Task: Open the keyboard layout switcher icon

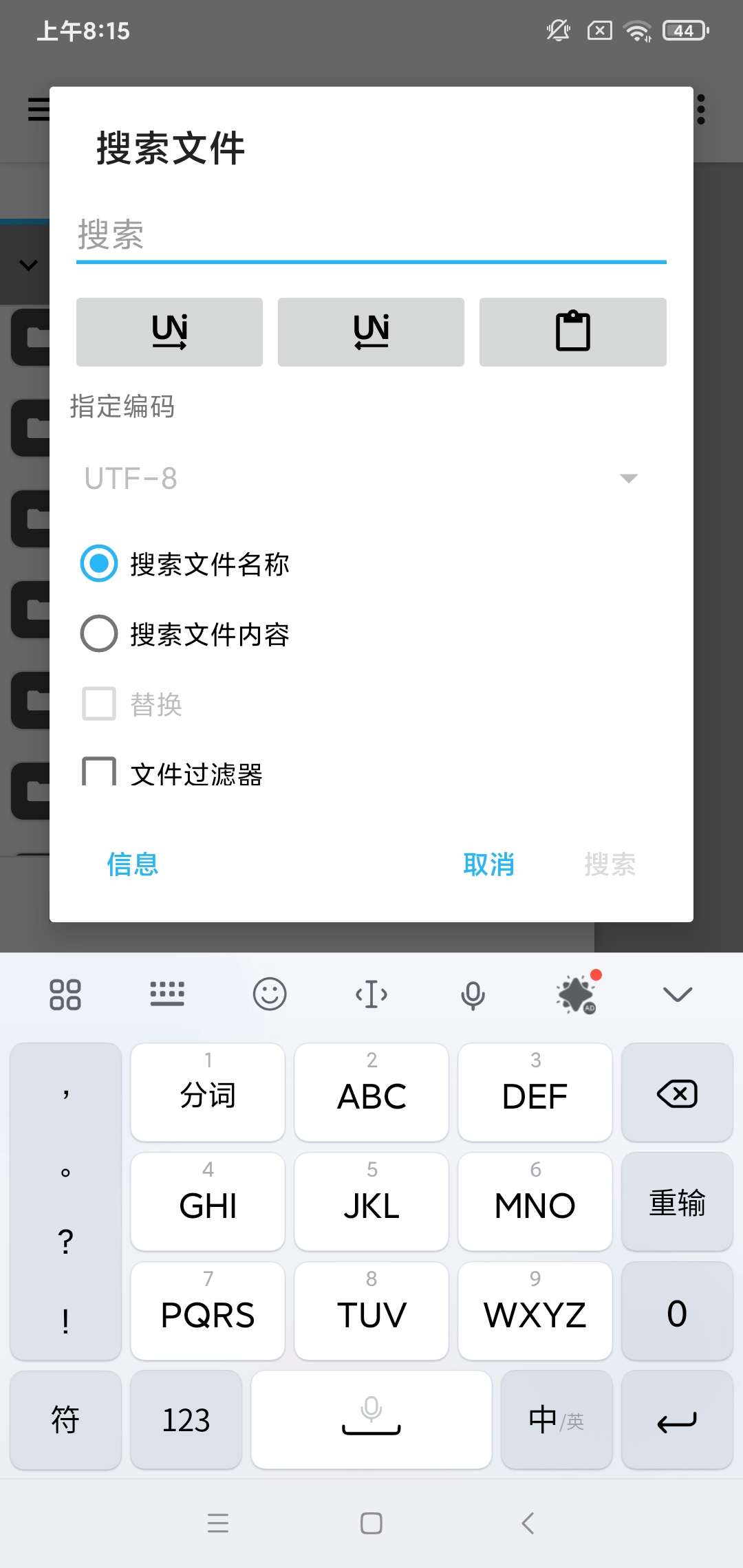Action: pos(167,994)
